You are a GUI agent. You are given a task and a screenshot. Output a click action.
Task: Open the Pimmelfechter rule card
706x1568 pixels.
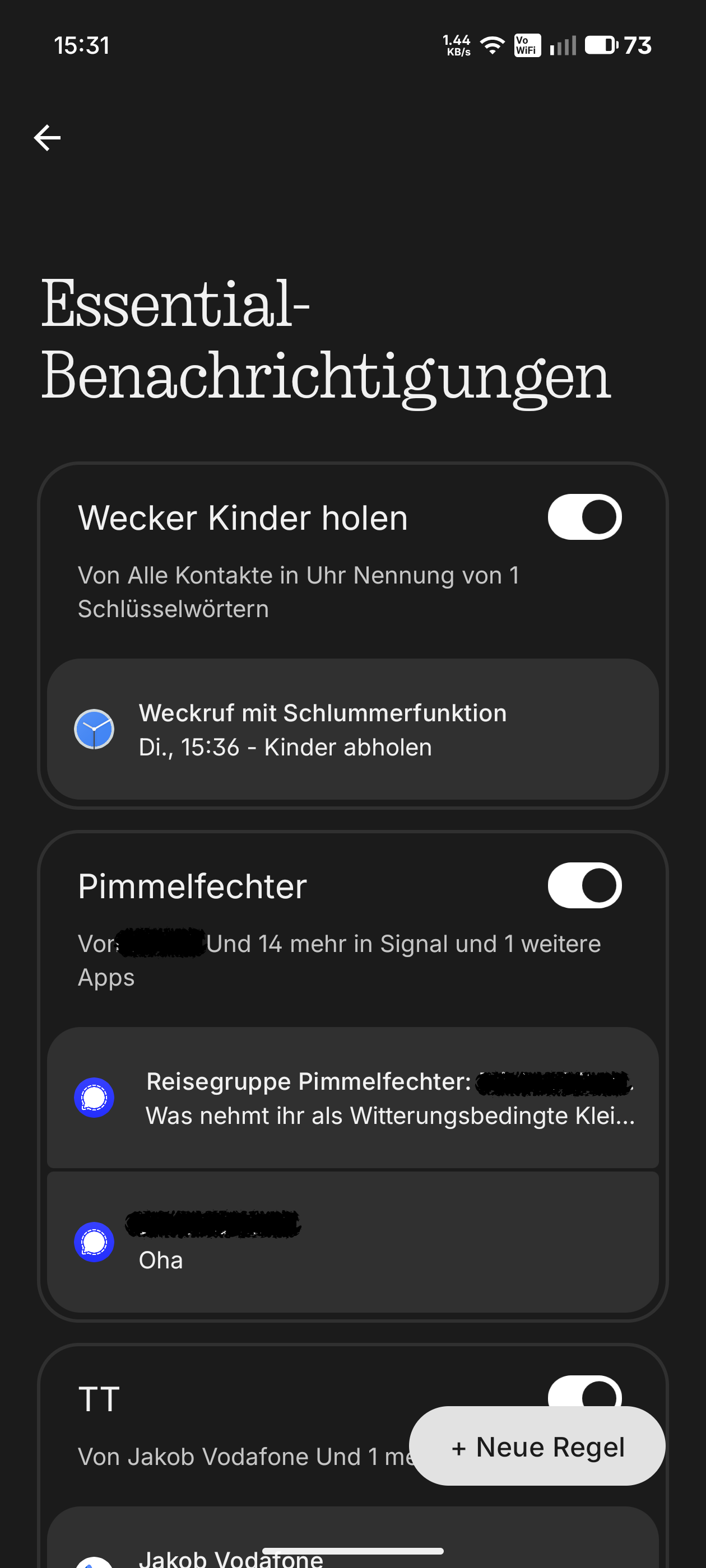pyautogui.click(x=192, y=887)
